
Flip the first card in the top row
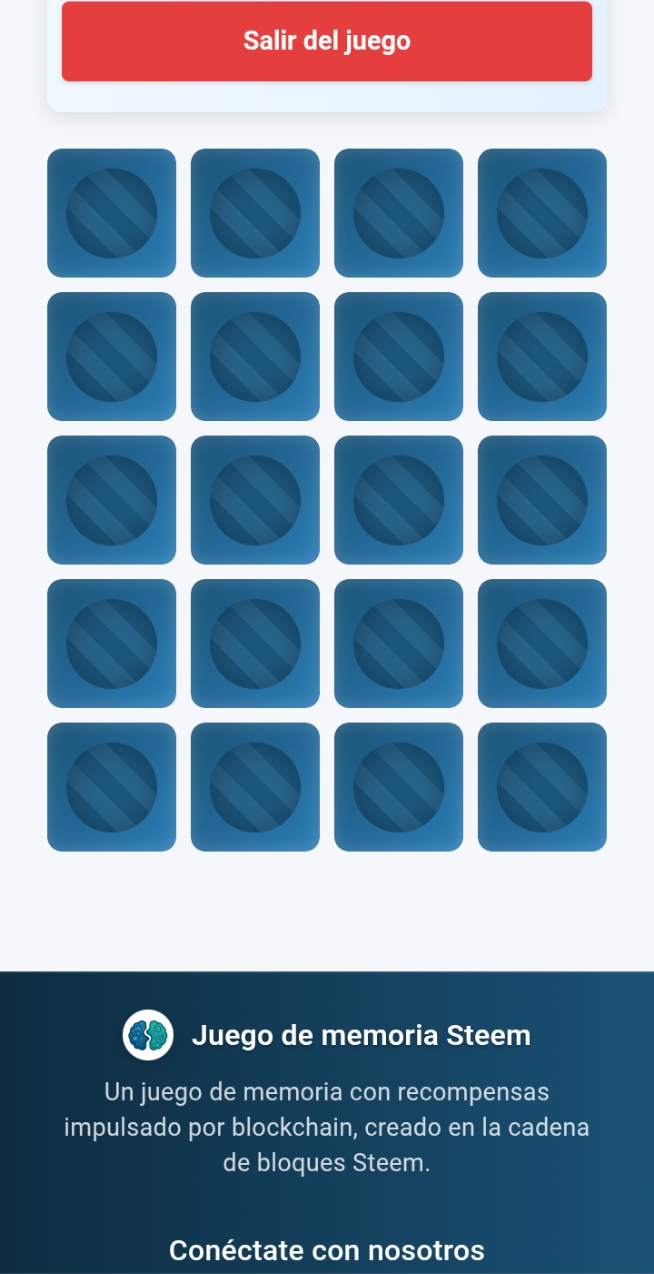click(x=111, y=213)
